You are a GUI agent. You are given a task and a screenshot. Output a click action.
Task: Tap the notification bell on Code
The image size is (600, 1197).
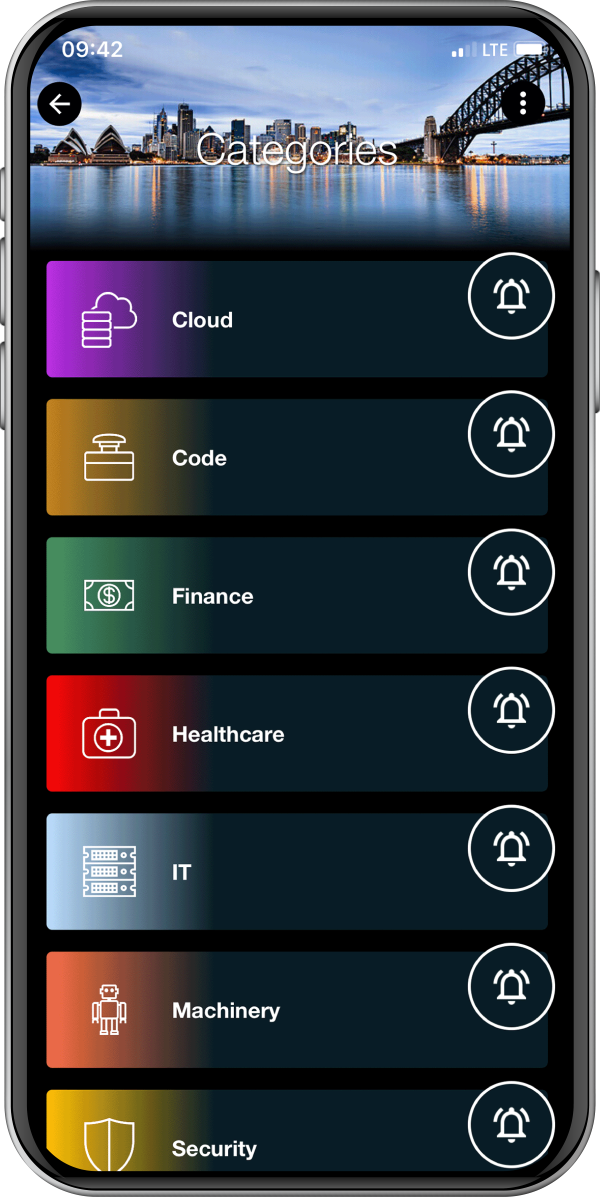[511, 434]
